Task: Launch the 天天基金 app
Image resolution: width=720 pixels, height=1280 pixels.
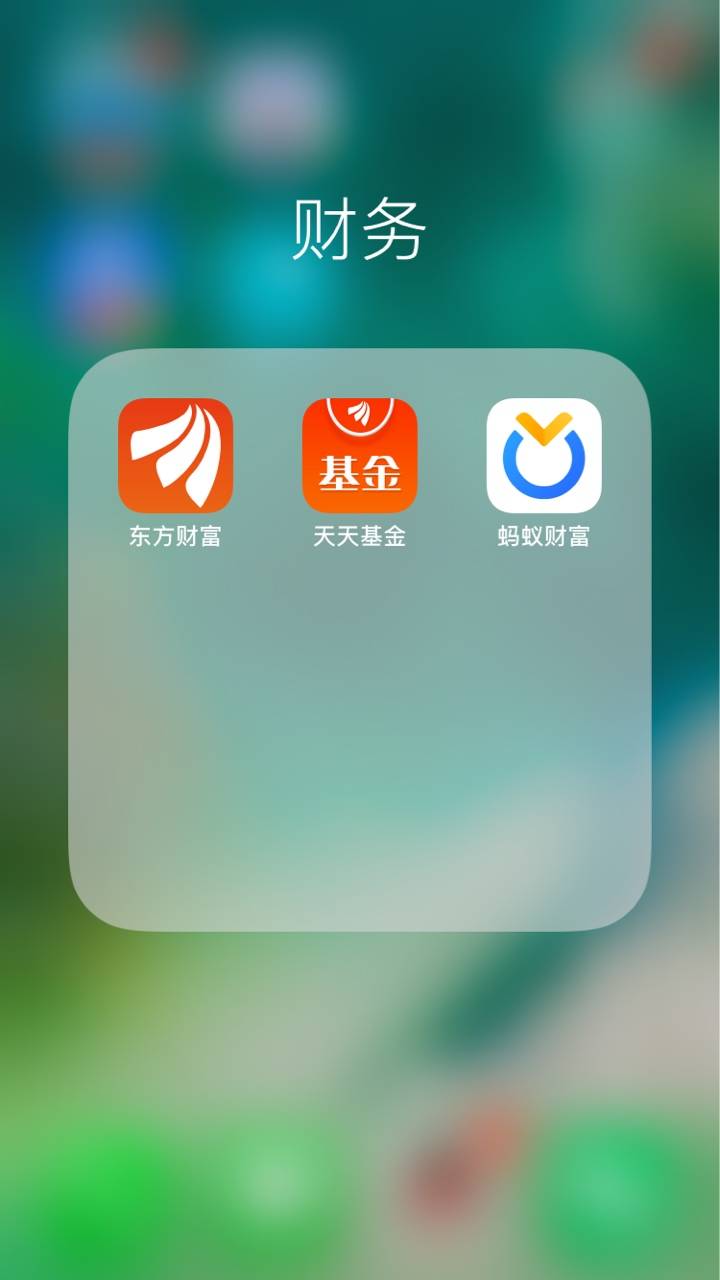Action: pyautogui.click(x=360, y=456)
